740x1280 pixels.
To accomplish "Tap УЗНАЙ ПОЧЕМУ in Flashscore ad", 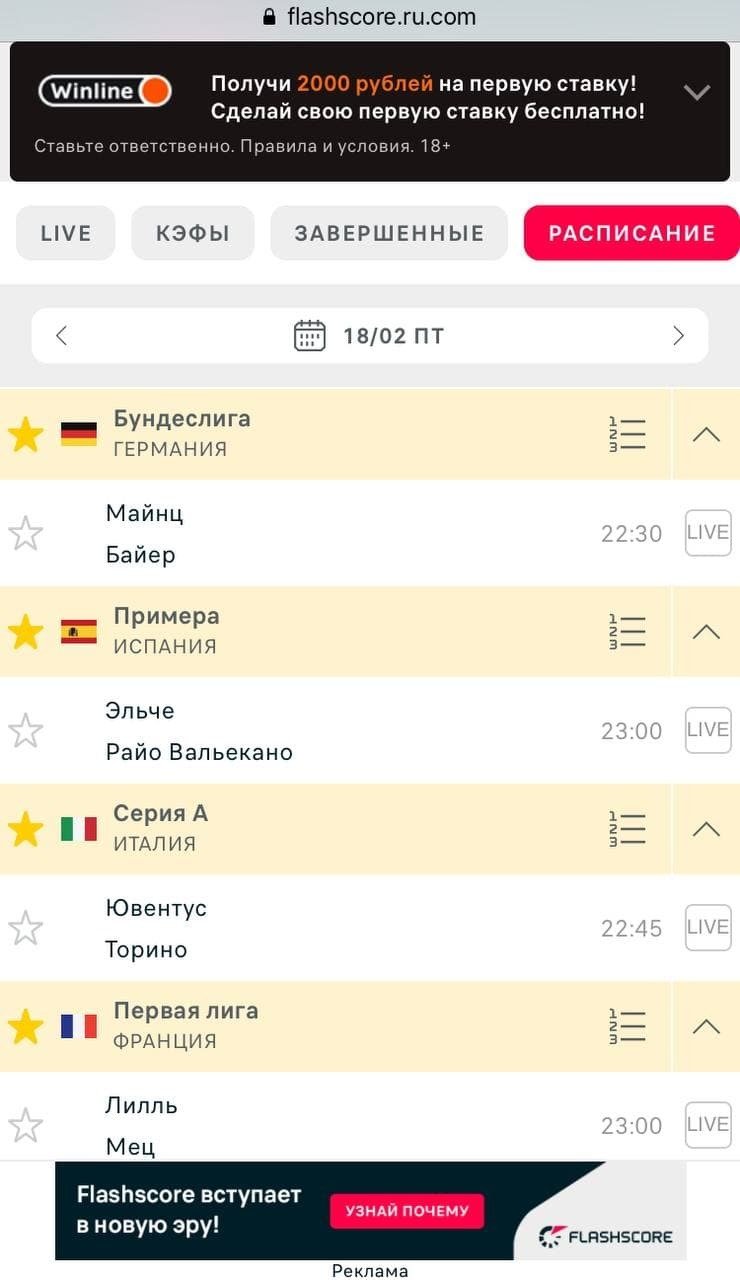I will coord(406,1210).
